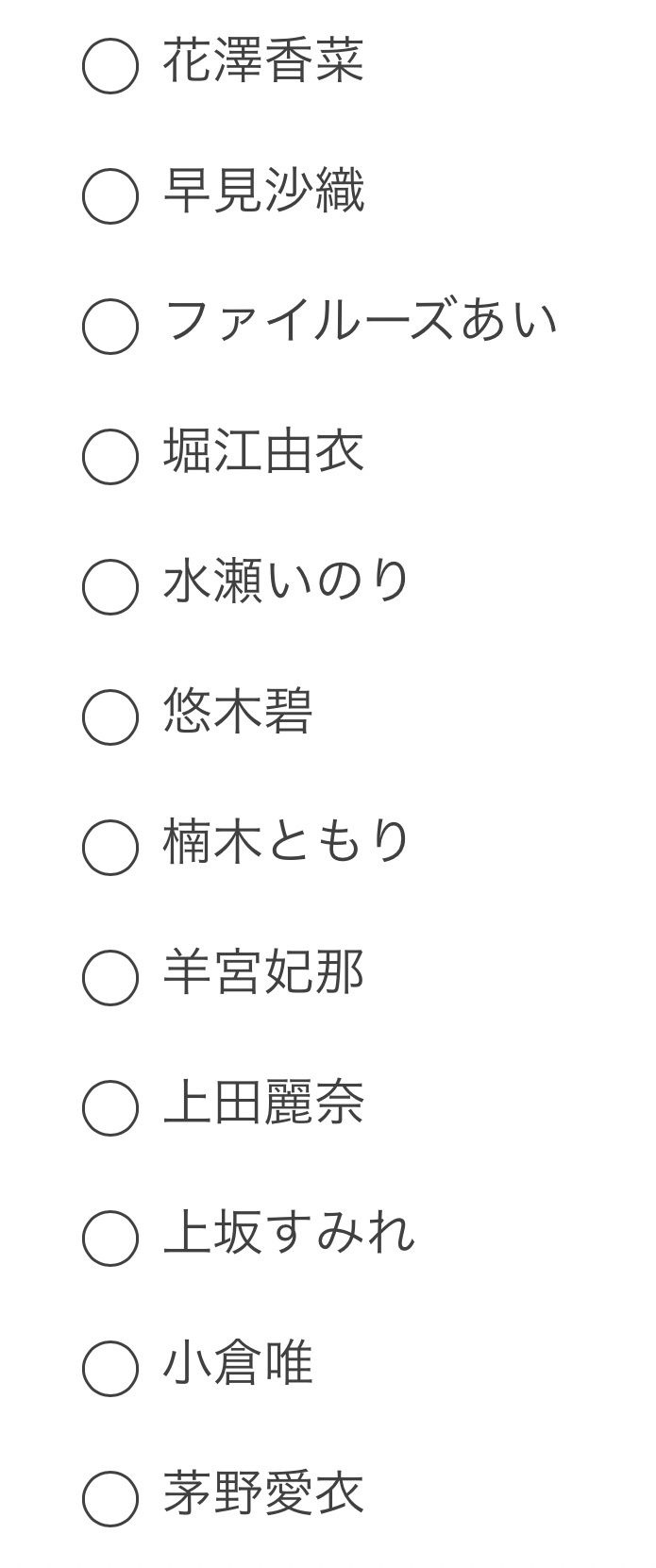Viewport: 656px width, 1568px height.
Task: Select the 花澤香菜 radio option
Action: click(110, 66)
